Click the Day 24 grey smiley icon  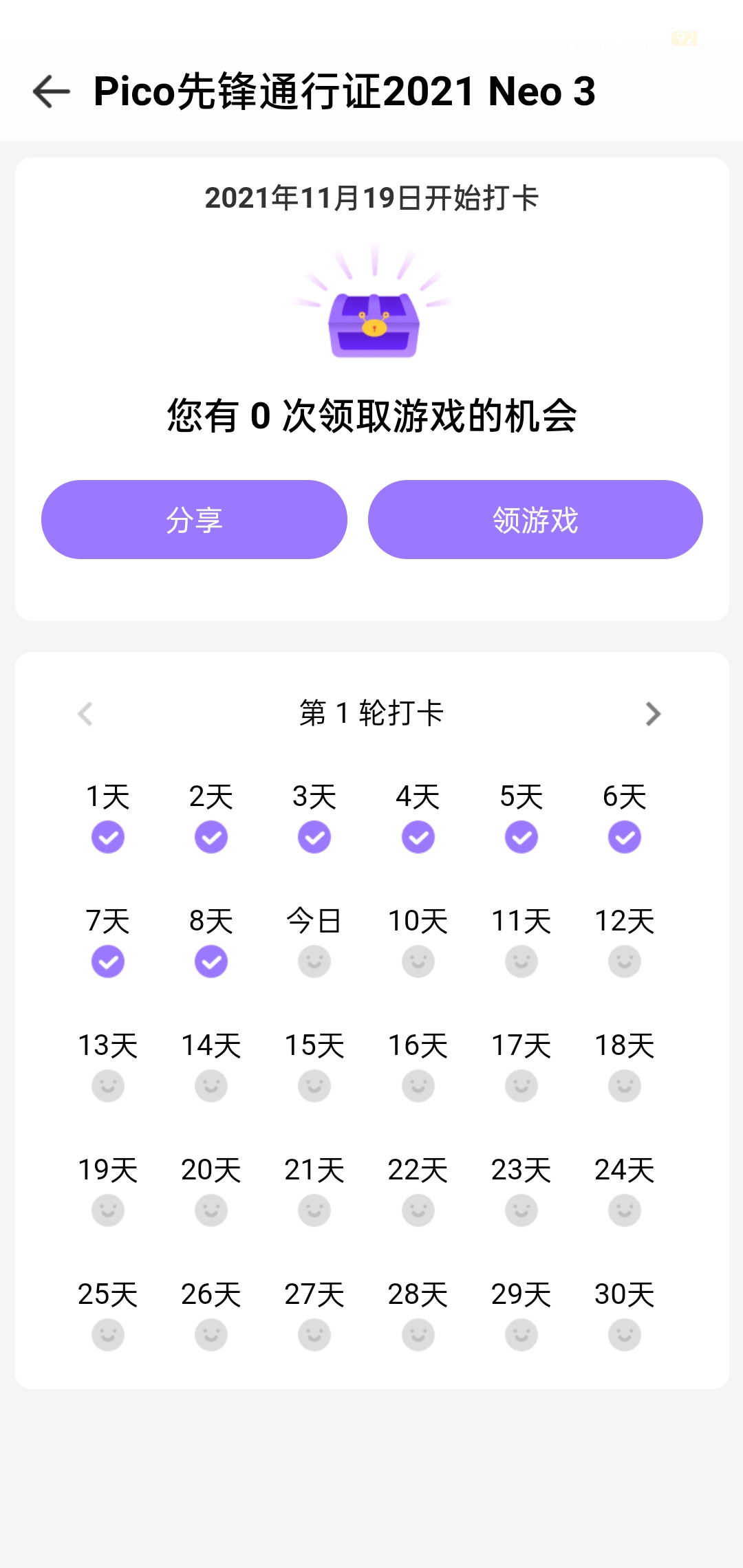click(x=623, y=1210)
